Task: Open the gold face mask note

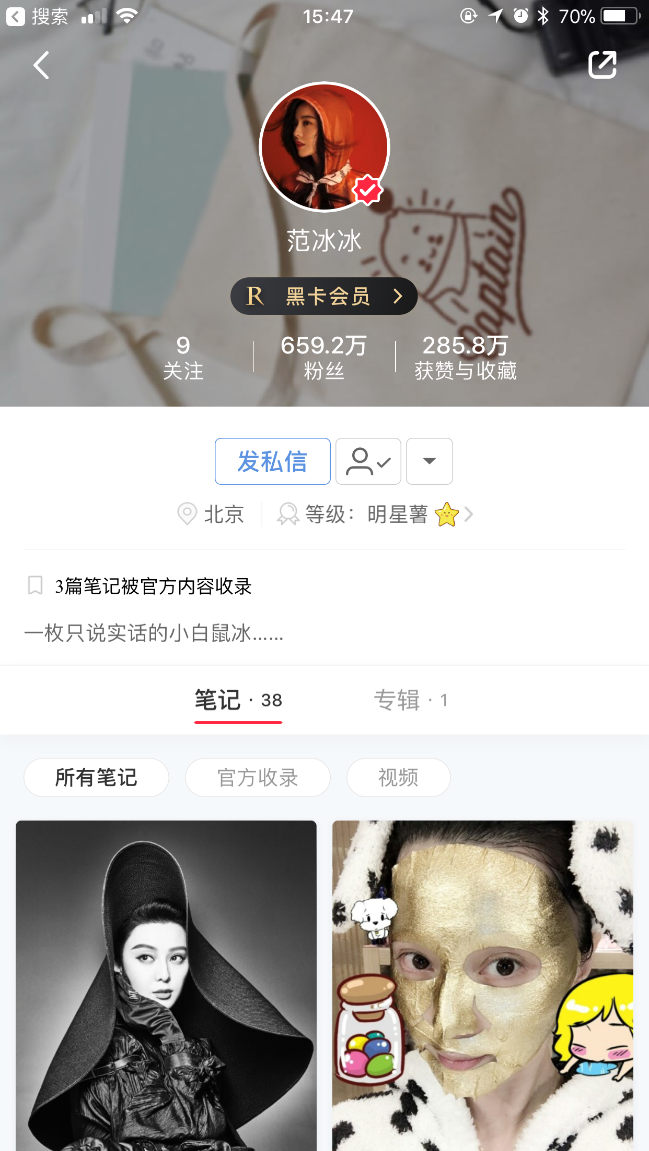Action: click(482, 985)
